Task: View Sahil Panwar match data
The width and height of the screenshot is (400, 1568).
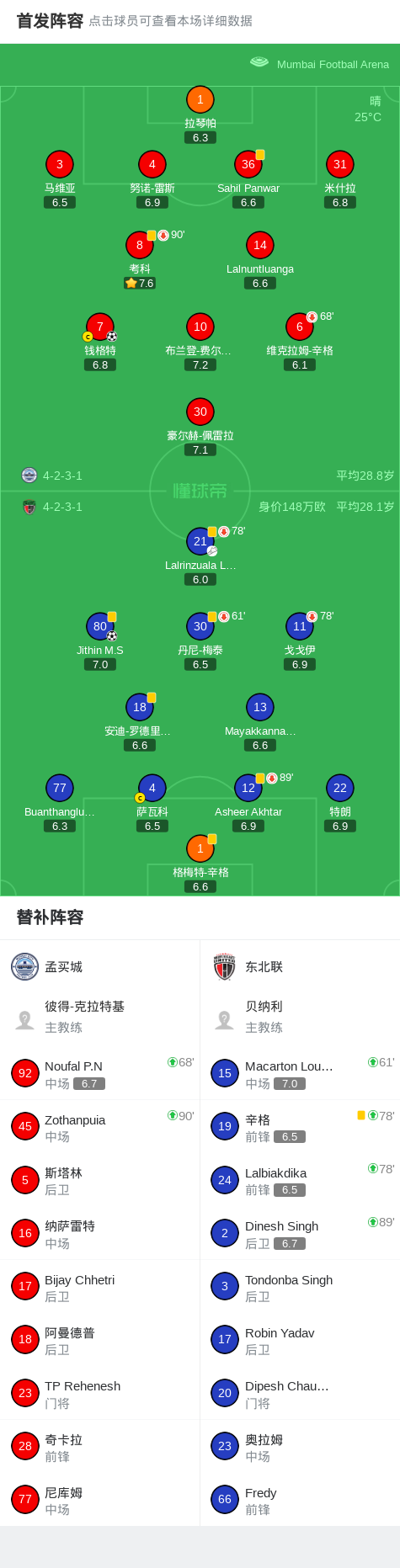Action: coord(248,179)
